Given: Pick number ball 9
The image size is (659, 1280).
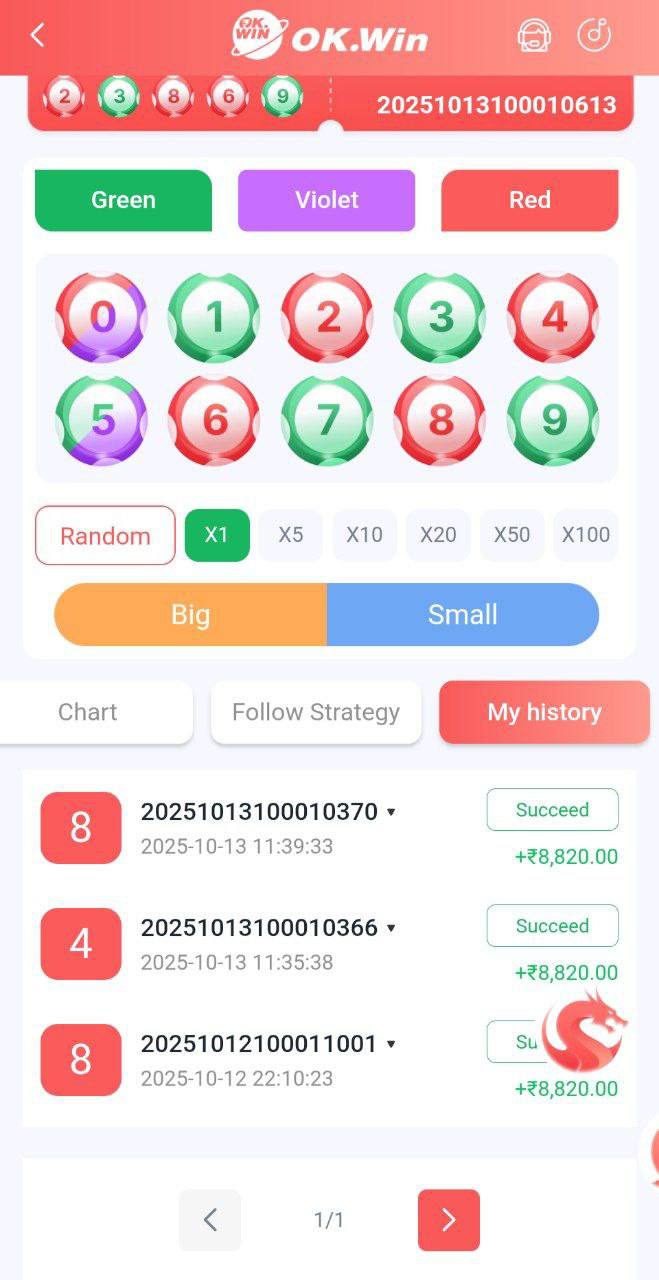Looking at the screenshot, I should tap(553, 421).
